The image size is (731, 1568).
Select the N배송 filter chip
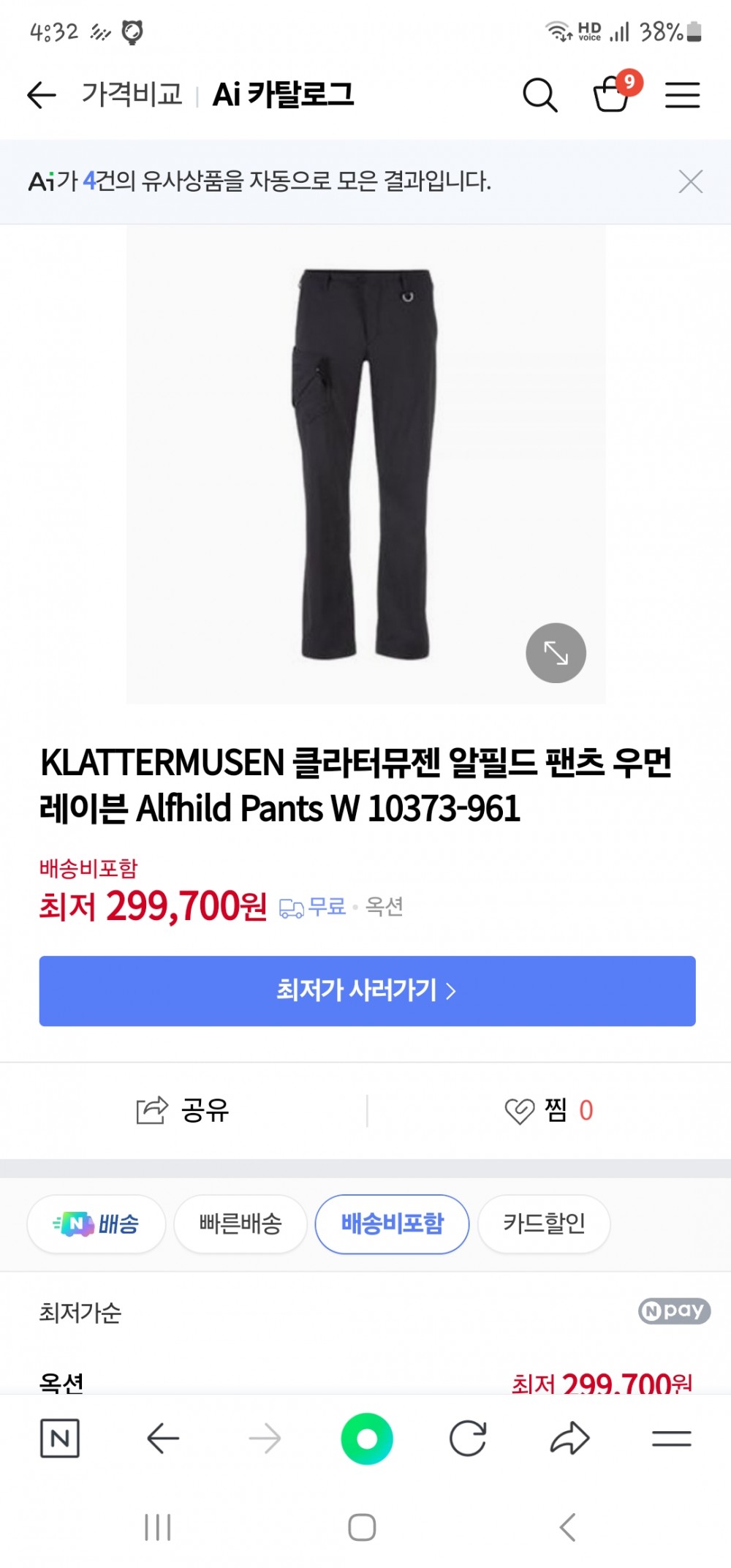(96, 1224)
